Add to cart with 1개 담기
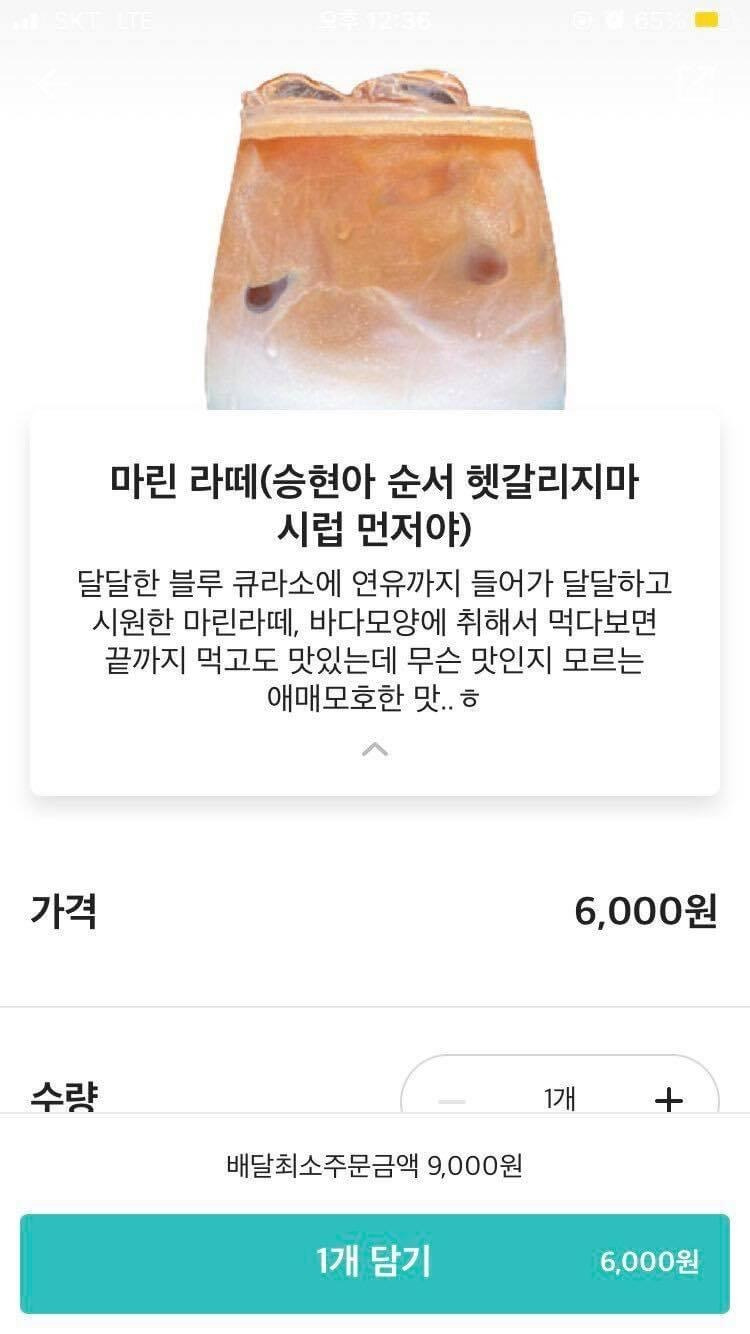Image resolution: width=750 pixels, height=1334 pixels. tap(375, 1263)
